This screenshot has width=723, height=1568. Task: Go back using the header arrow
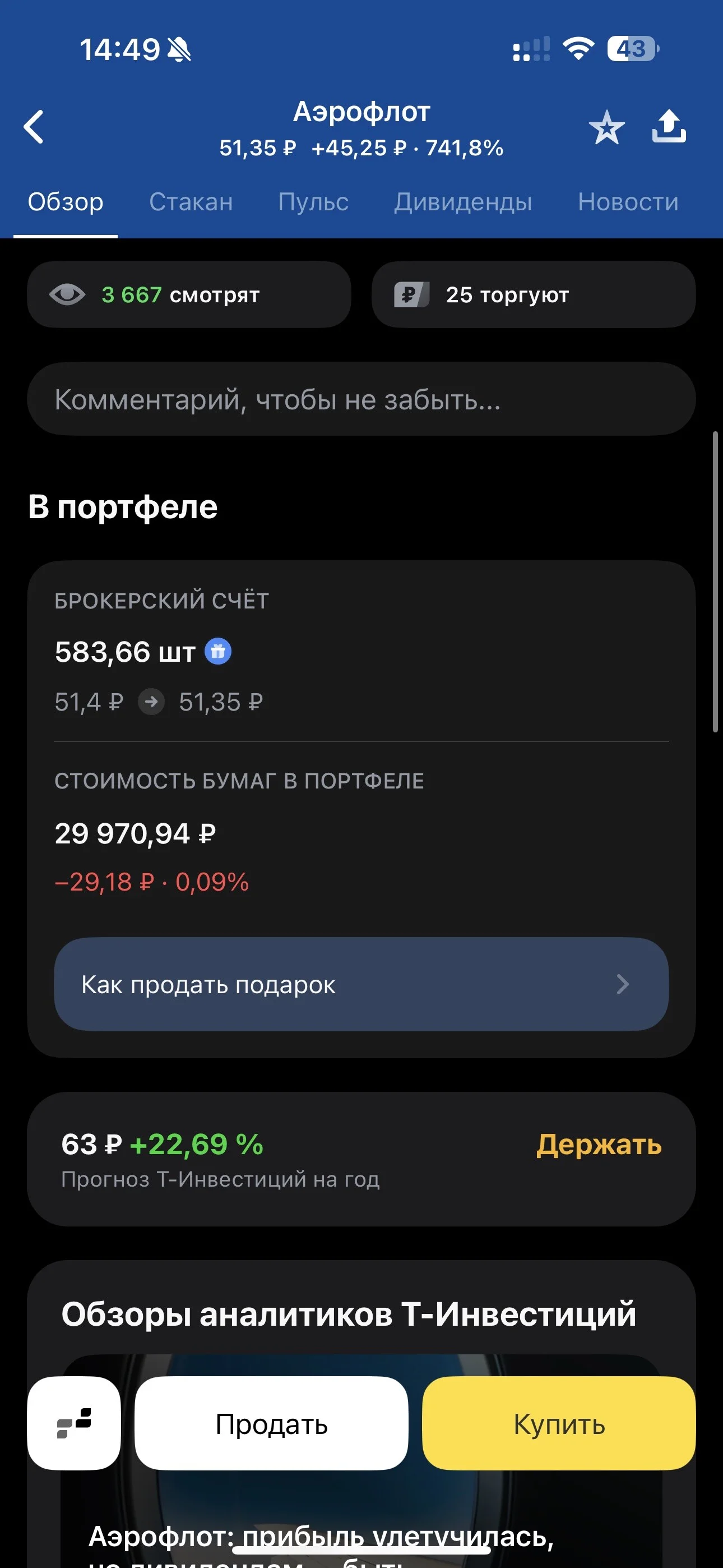(x=34, y=127)
